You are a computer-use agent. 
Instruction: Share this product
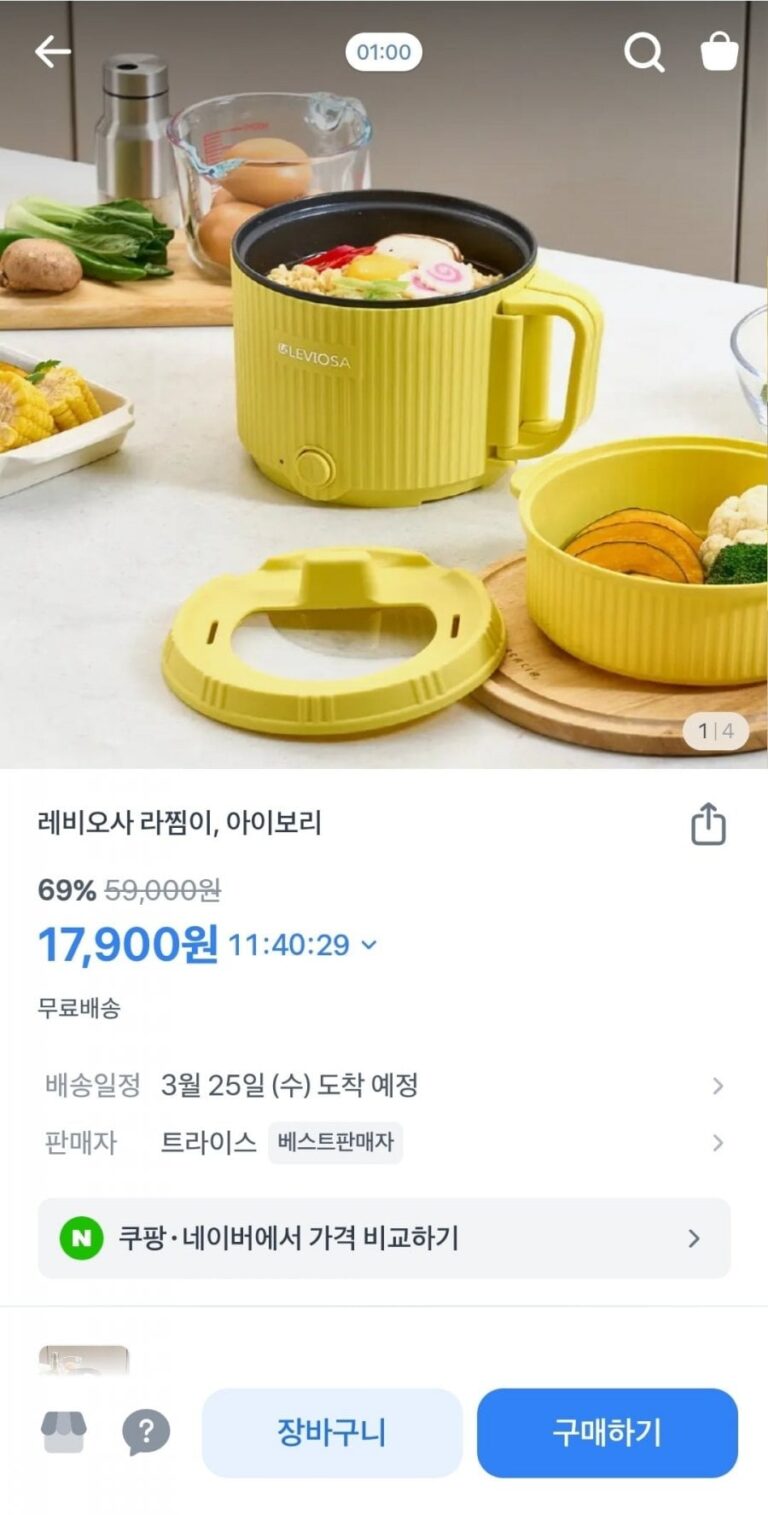point(708,824)
